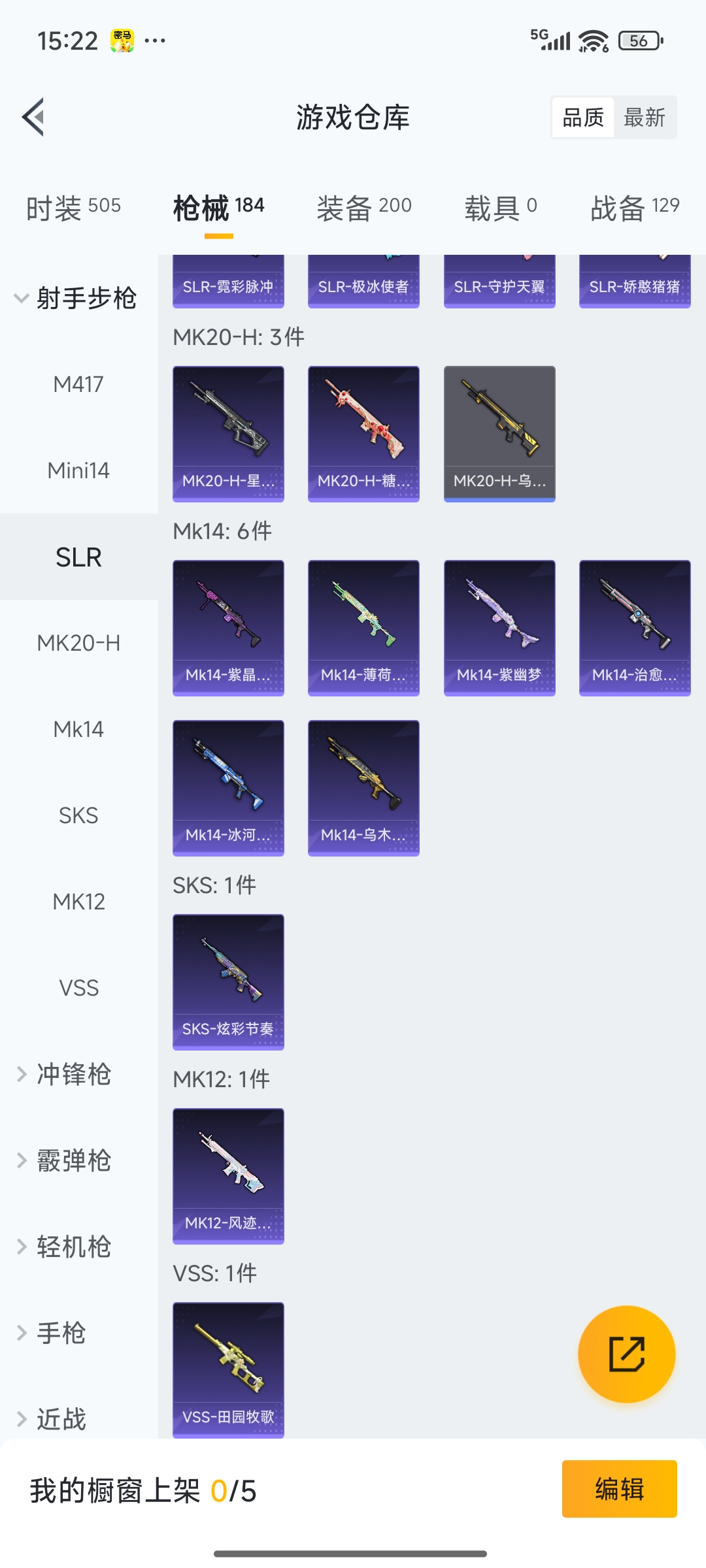Tap the 编辑 button
706x1568 pixels.
click(x=619, y=1489)
